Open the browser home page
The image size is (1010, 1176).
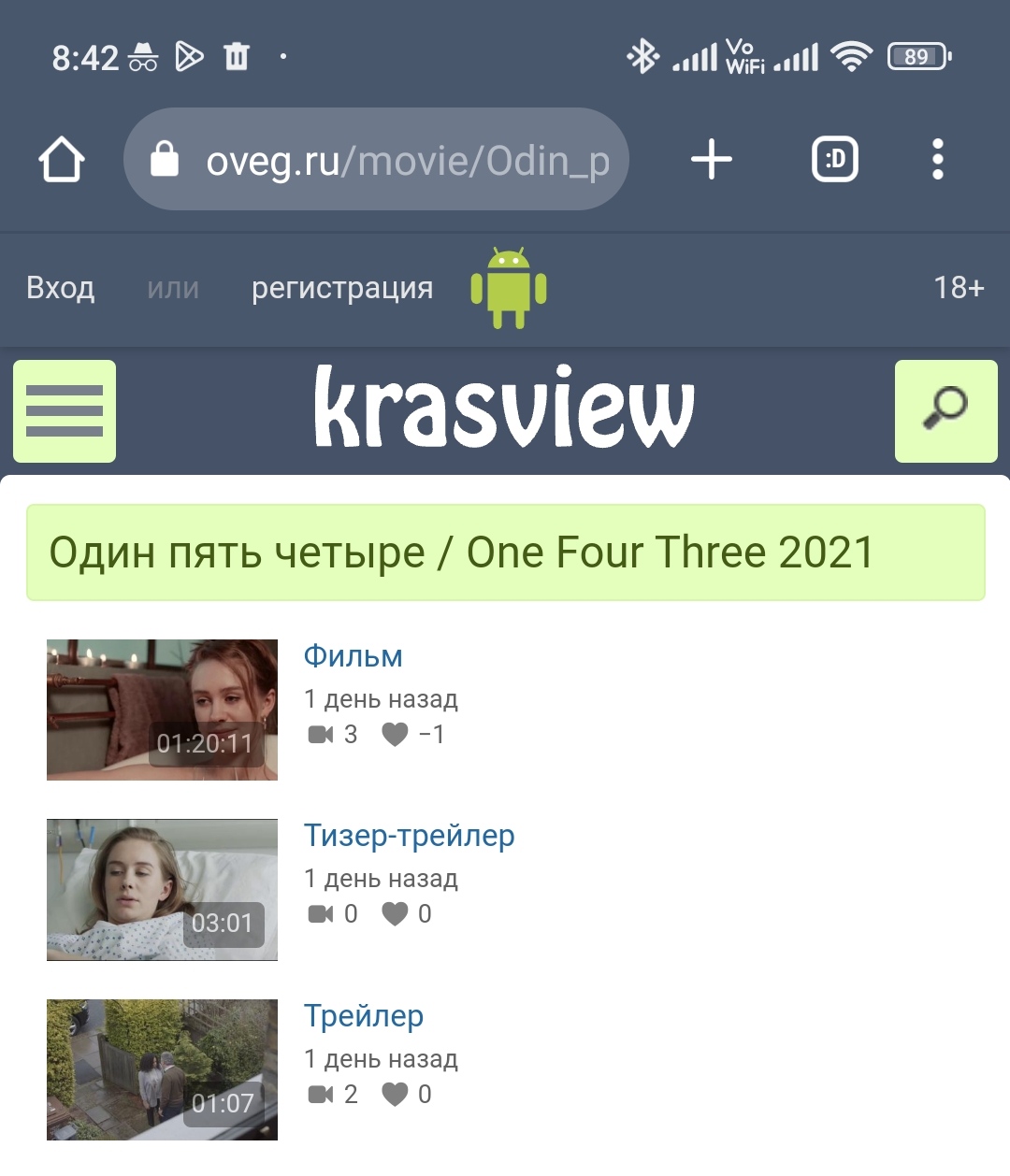click(x=62, y=160)
